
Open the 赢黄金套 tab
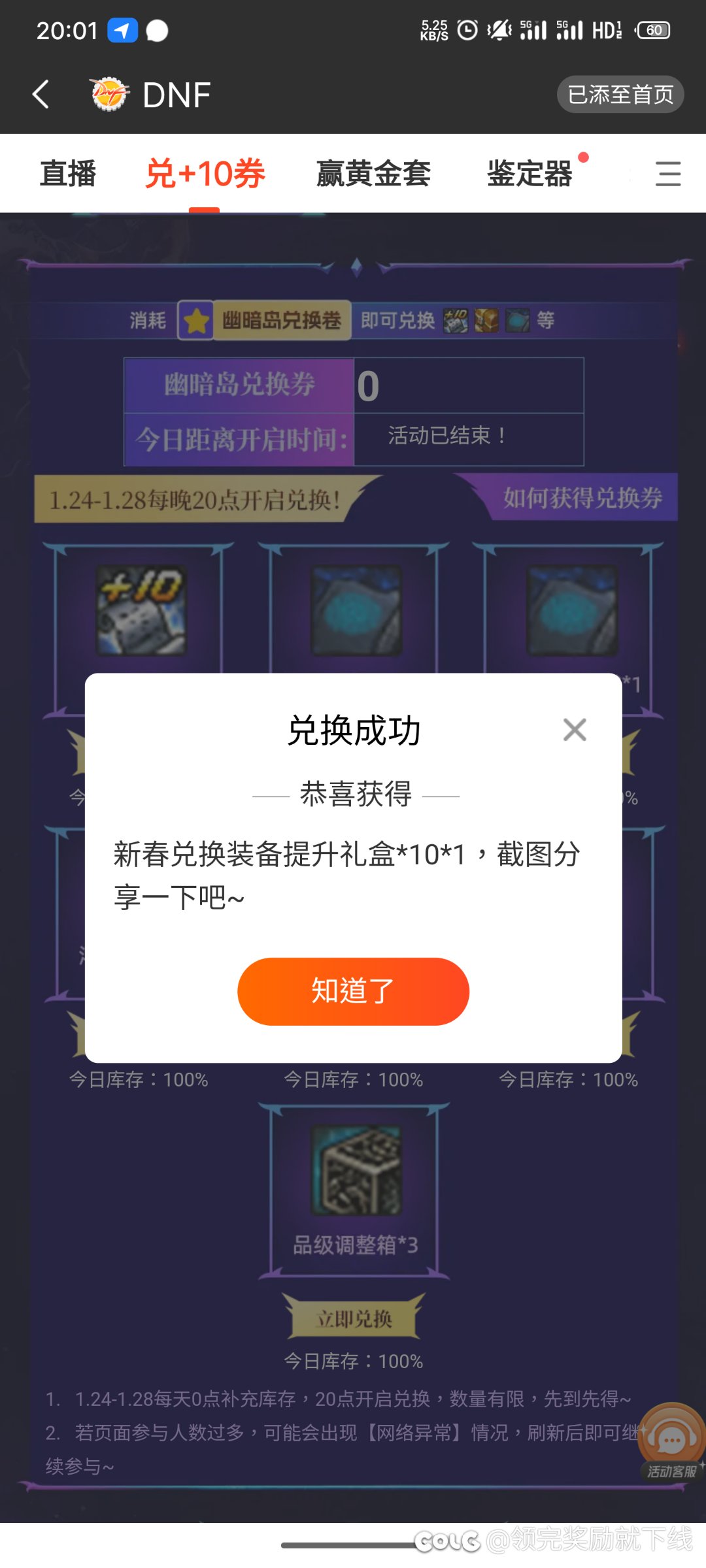373,174
